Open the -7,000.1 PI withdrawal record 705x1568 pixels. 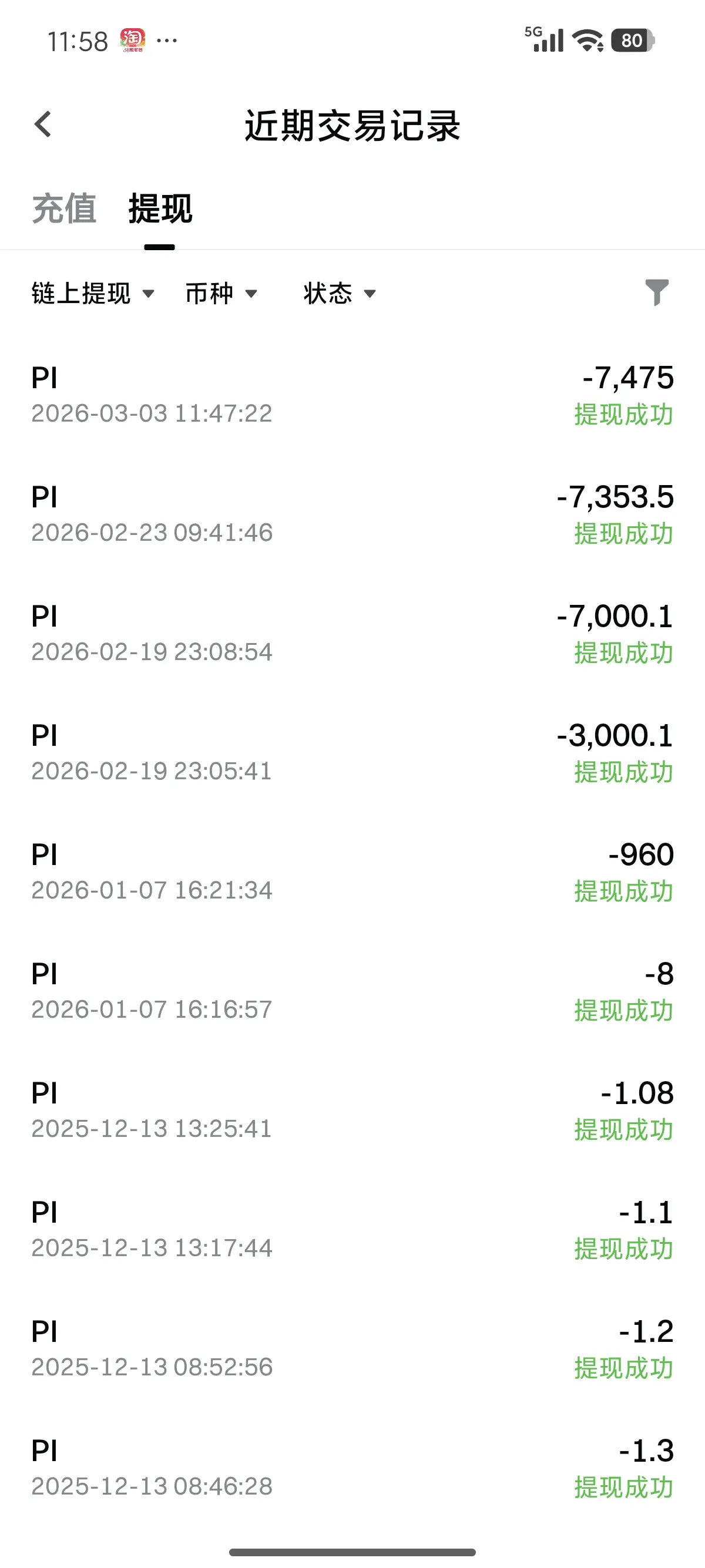352,634
